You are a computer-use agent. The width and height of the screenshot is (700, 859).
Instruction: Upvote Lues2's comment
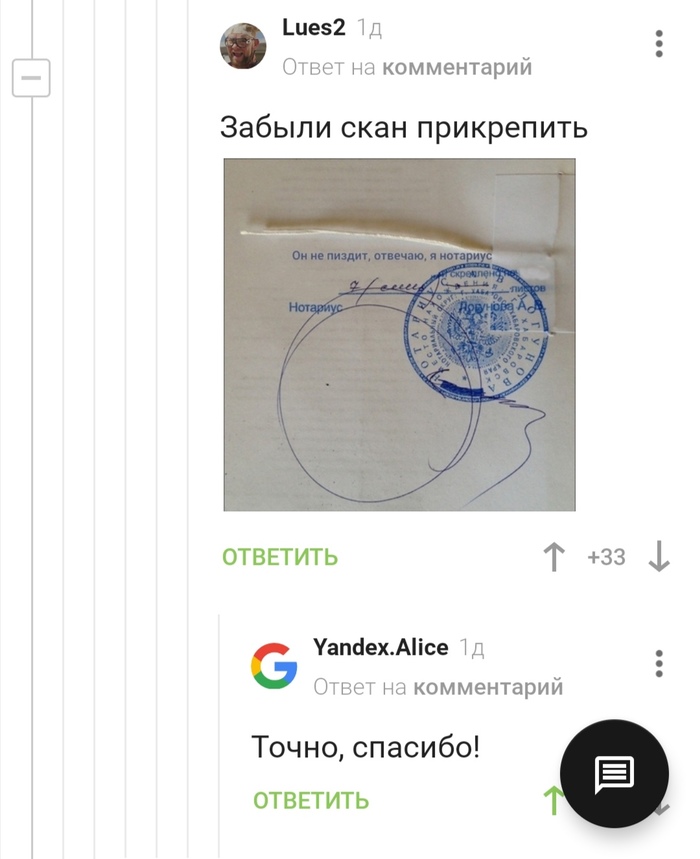[554, 557]
